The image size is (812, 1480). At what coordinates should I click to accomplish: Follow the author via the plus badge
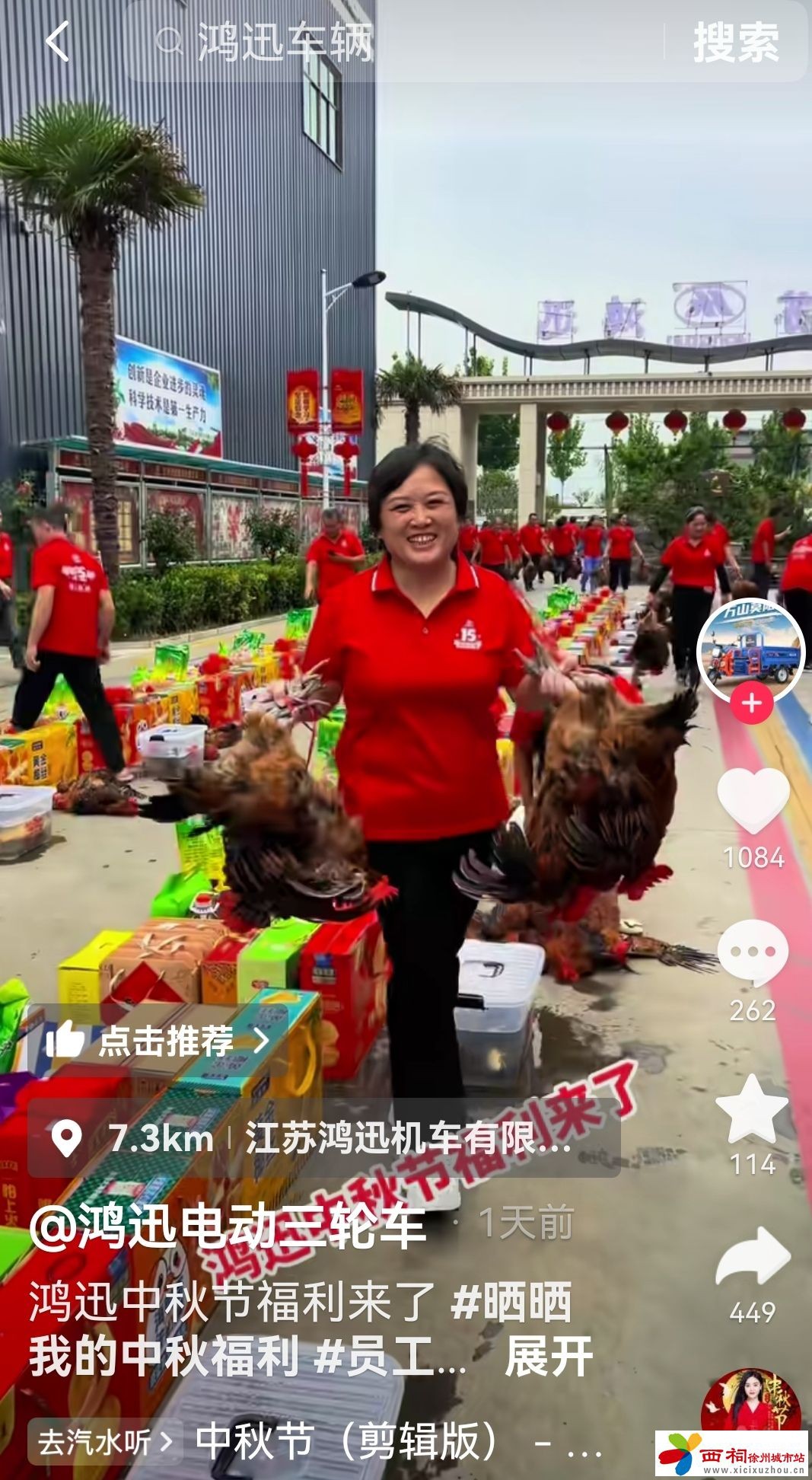click(x=751, y=703)
